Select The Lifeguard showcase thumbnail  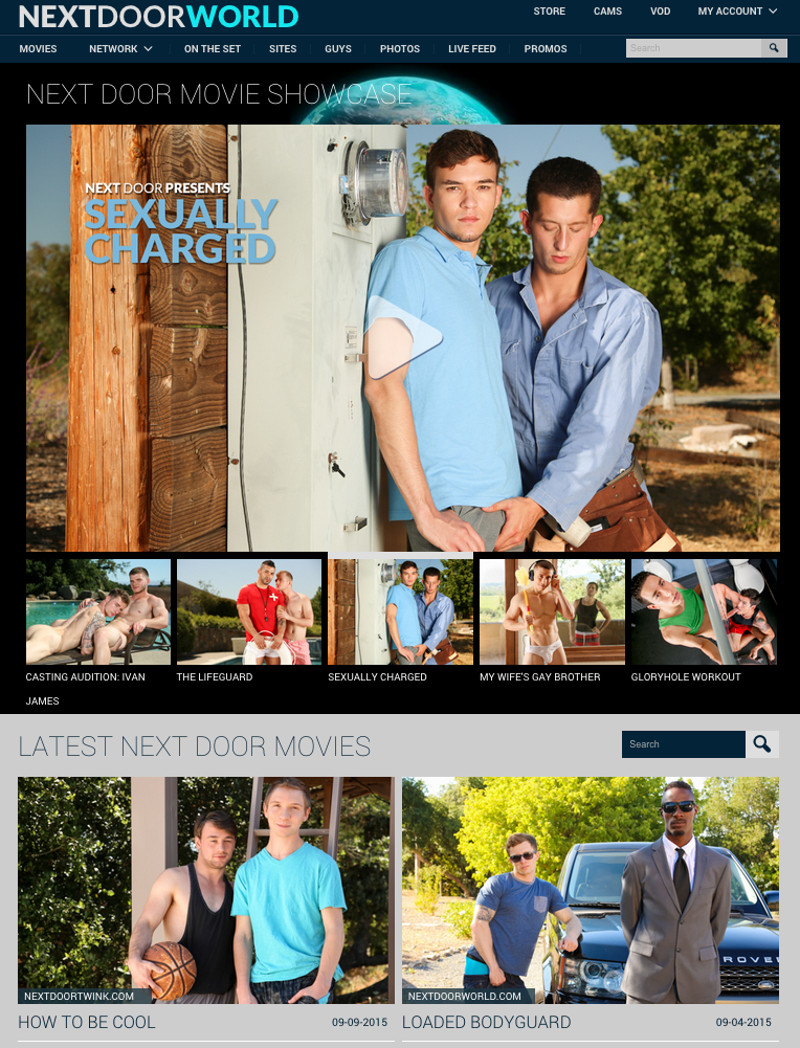249,612
